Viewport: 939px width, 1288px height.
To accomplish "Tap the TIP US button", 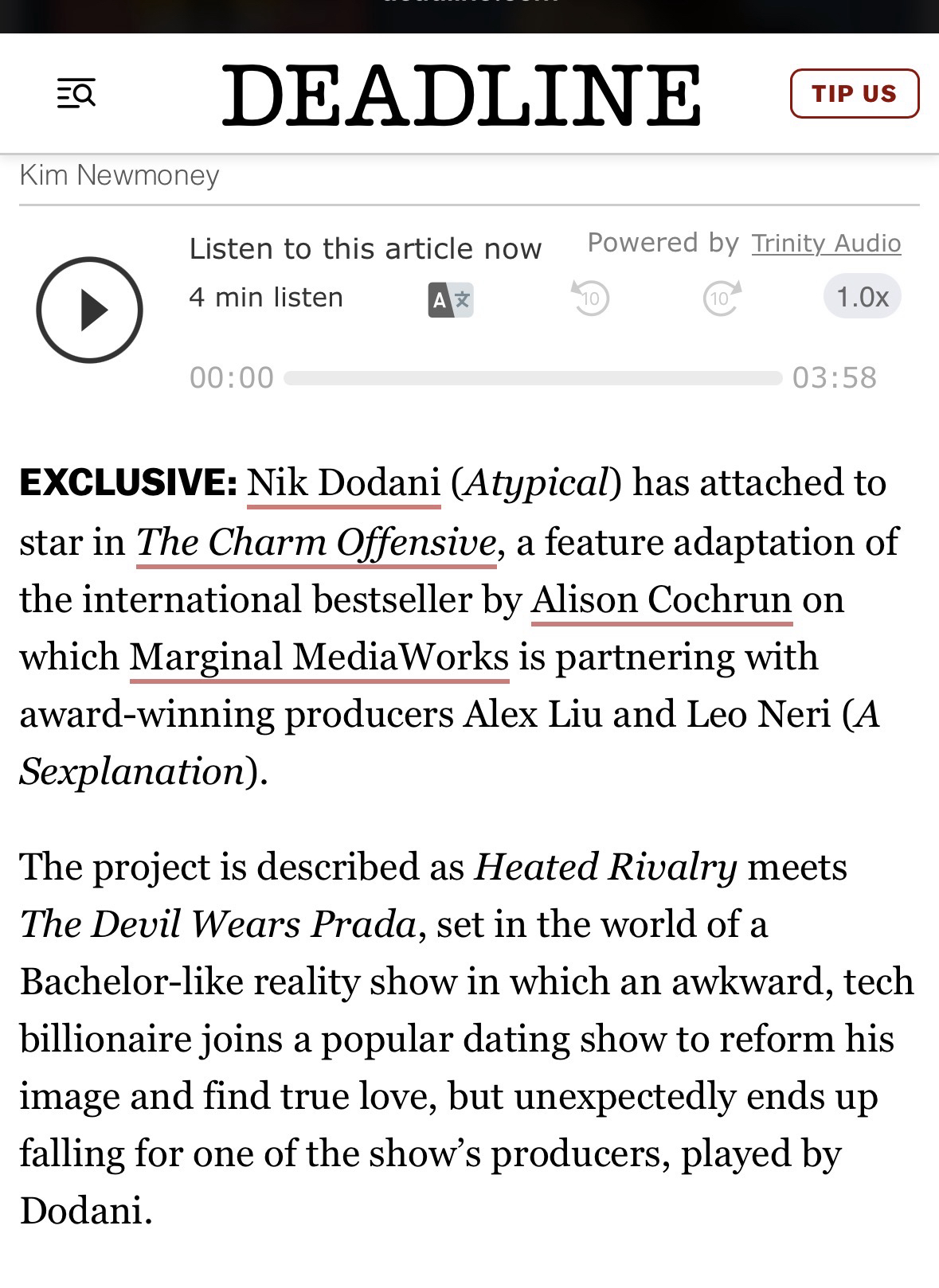I will (x=854, y=94).
